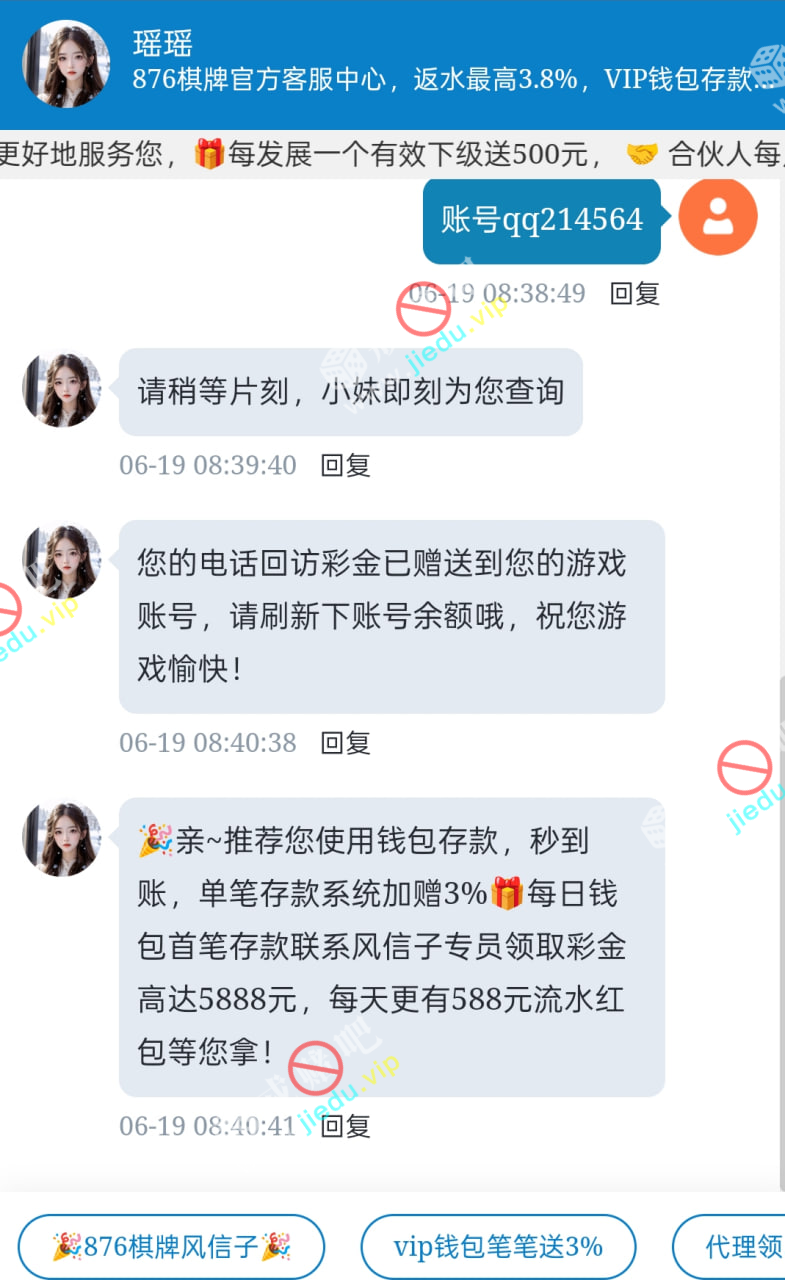Select the 876棋牌风信子 quick chip
The width and height of the screenshot is (785, 1280).
171,1246
